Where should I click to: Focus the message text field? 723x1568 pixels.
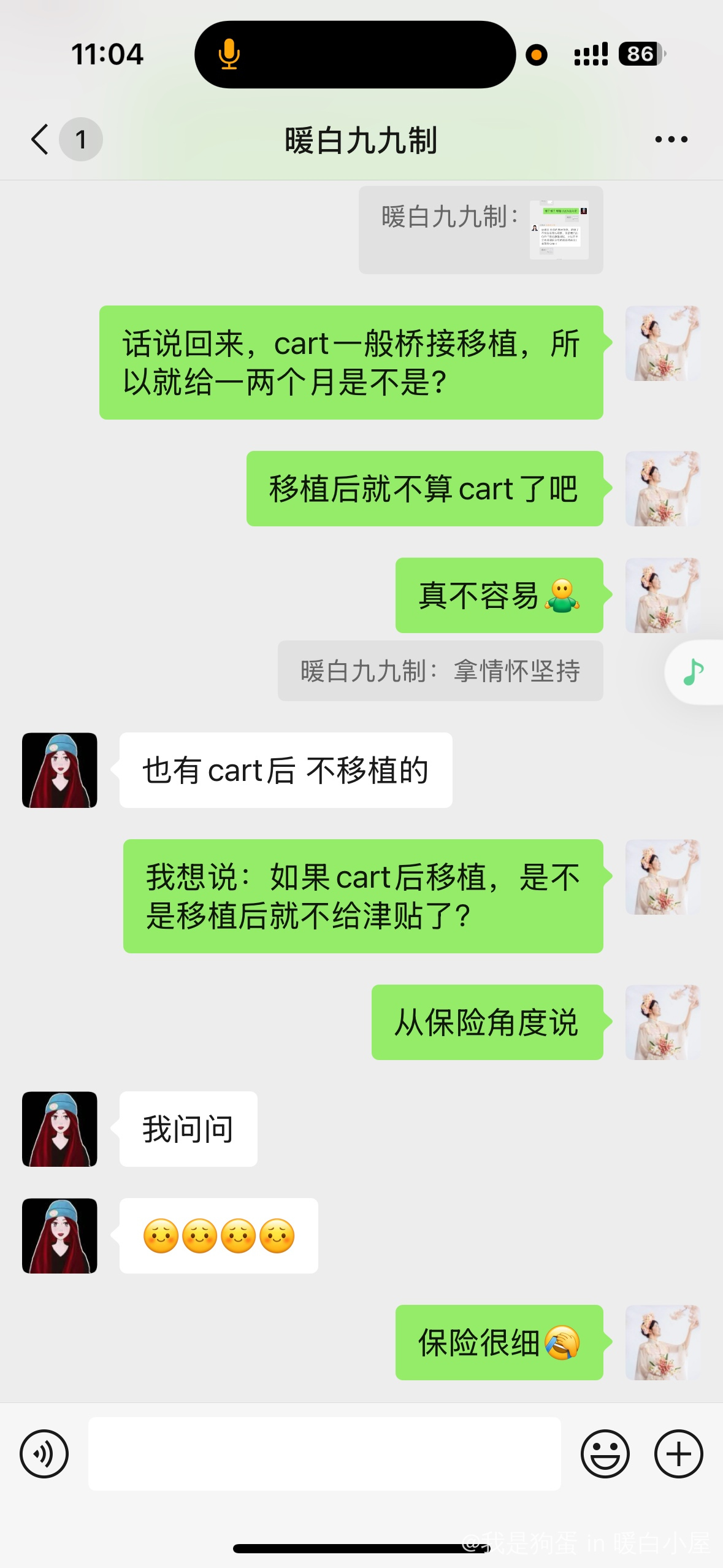pyautogui.click(x=324, y=1453)
